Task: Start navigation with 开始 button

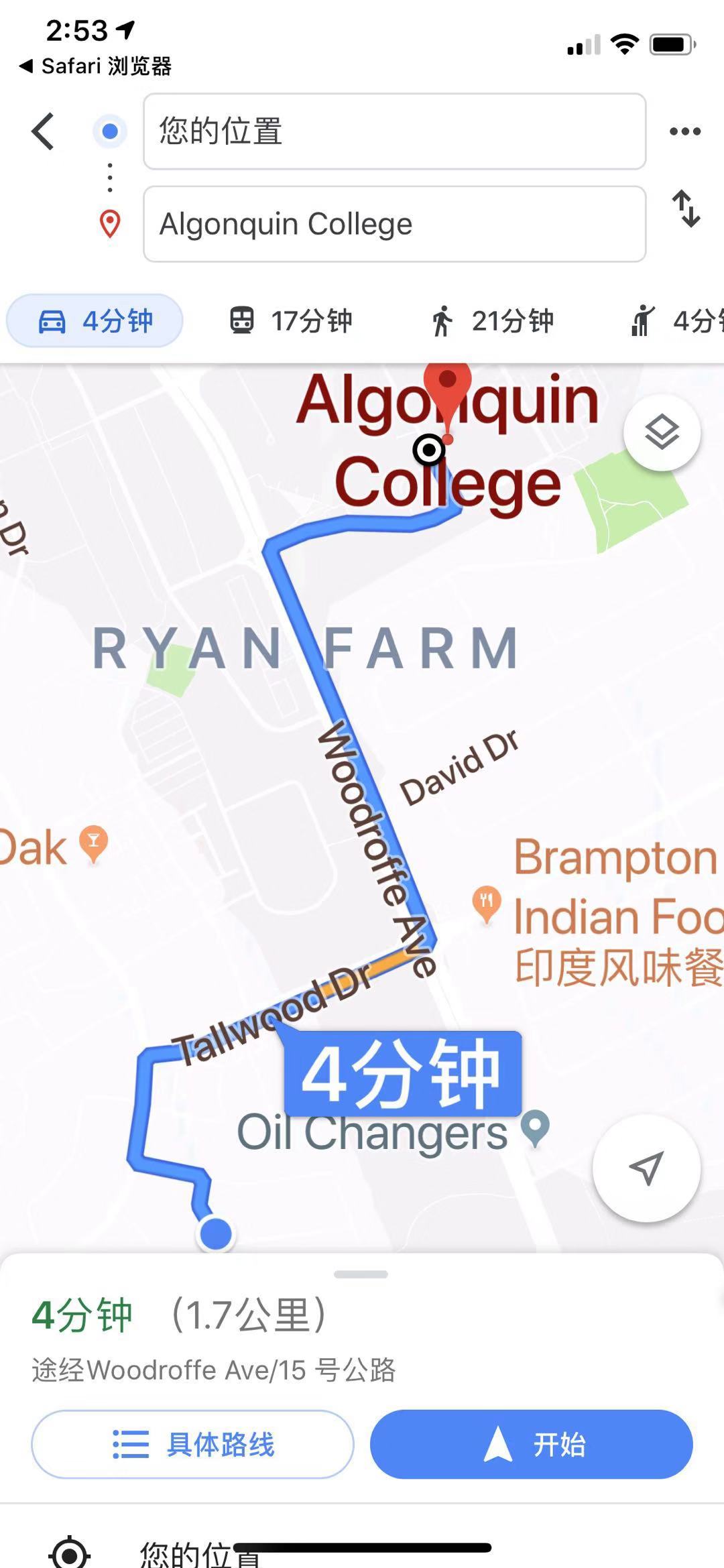Action: click(531, 1445)
